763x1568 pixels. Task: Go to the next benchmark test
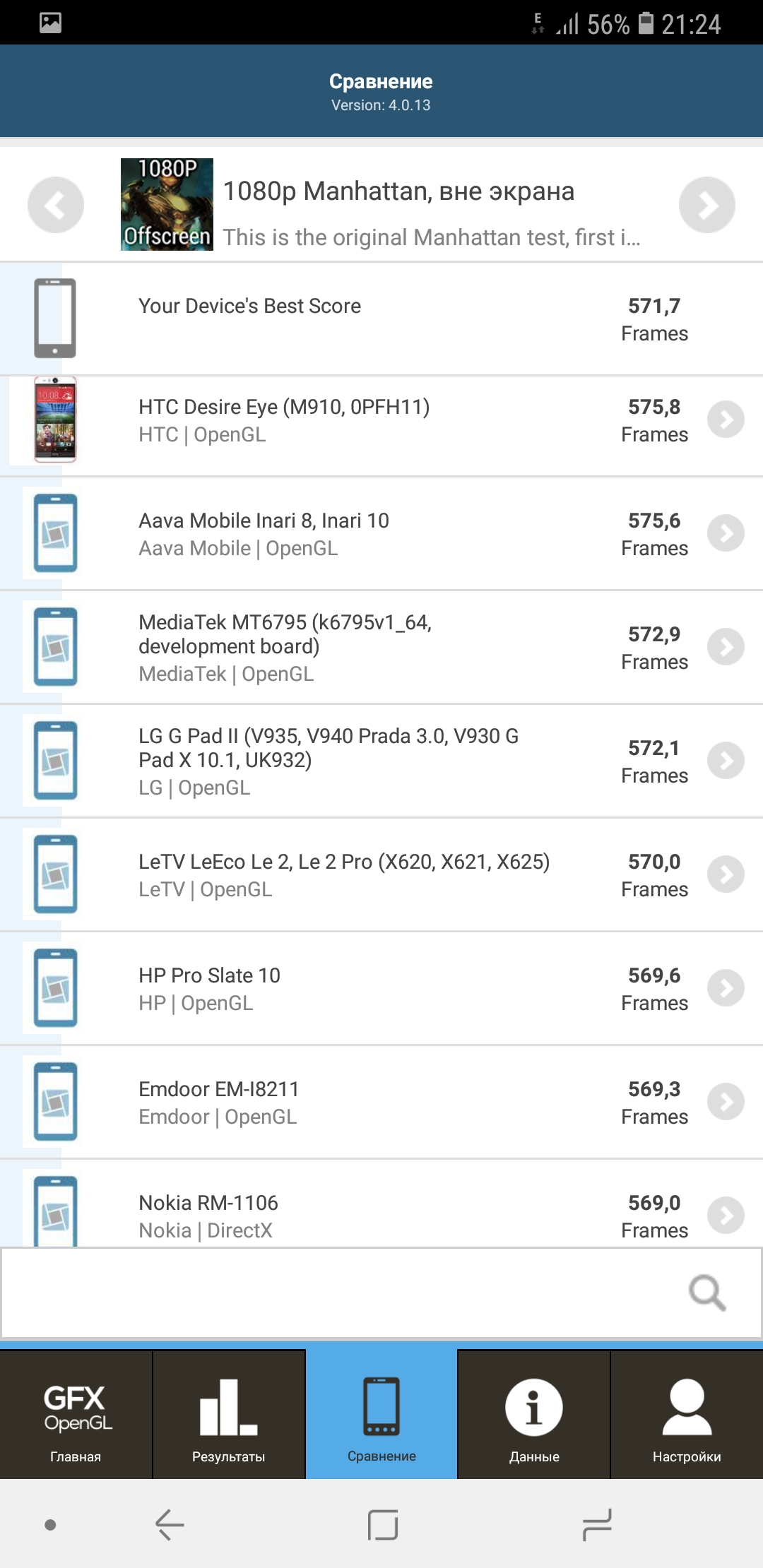[706, 205]
